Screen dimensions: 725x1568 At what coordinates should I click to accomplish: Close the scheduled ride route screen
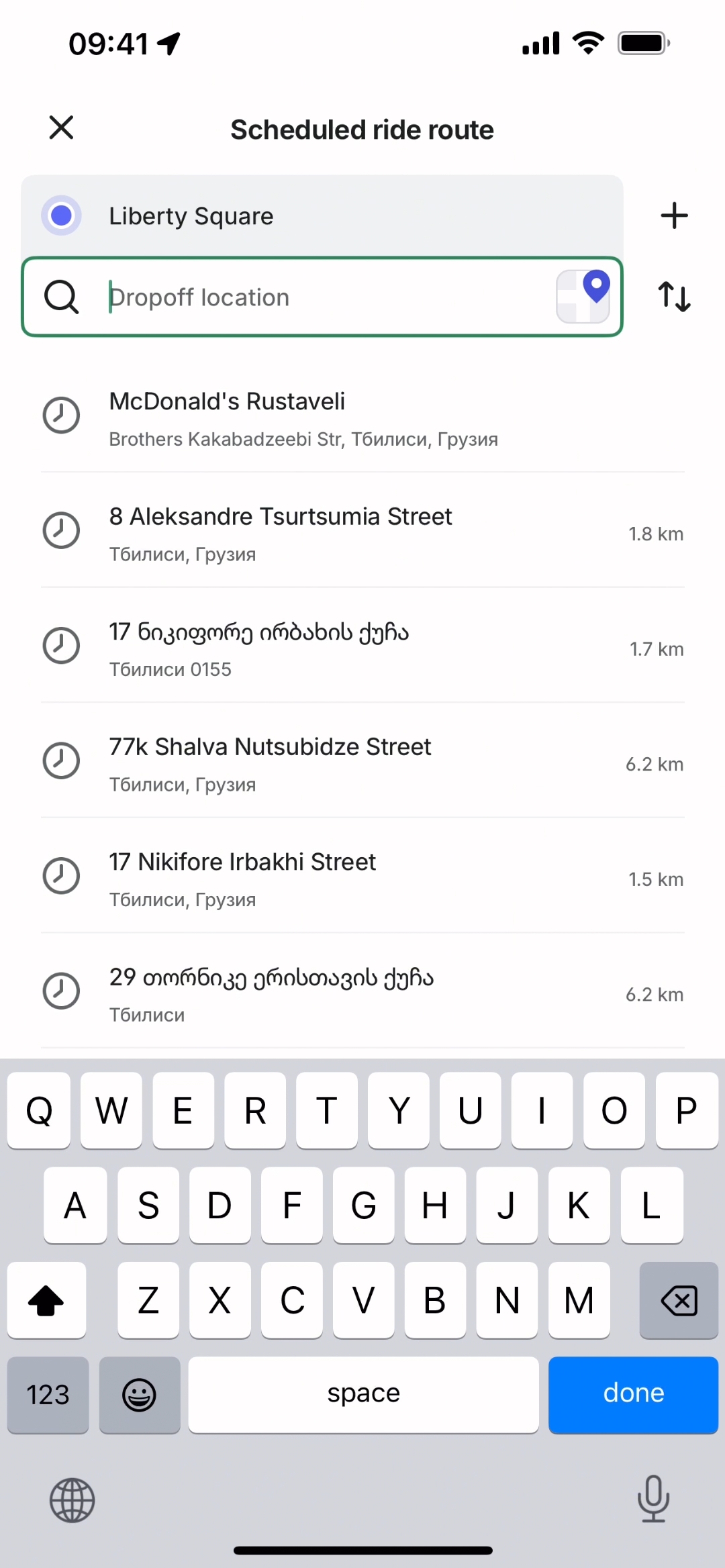tap(61, 128)
